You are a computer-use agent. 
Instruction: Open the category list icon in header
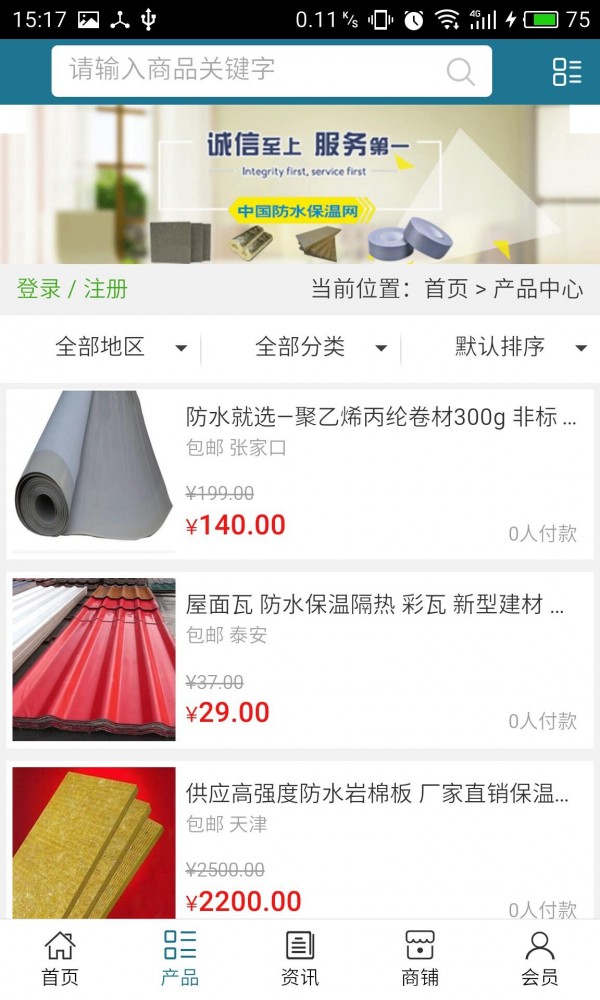(567, 71)
